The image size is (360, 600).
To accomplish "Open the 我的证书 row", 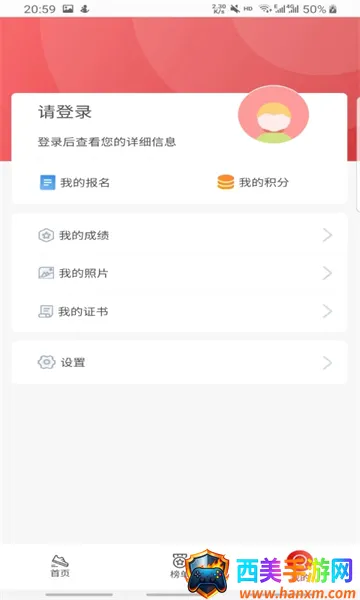I will click(179, 311).
